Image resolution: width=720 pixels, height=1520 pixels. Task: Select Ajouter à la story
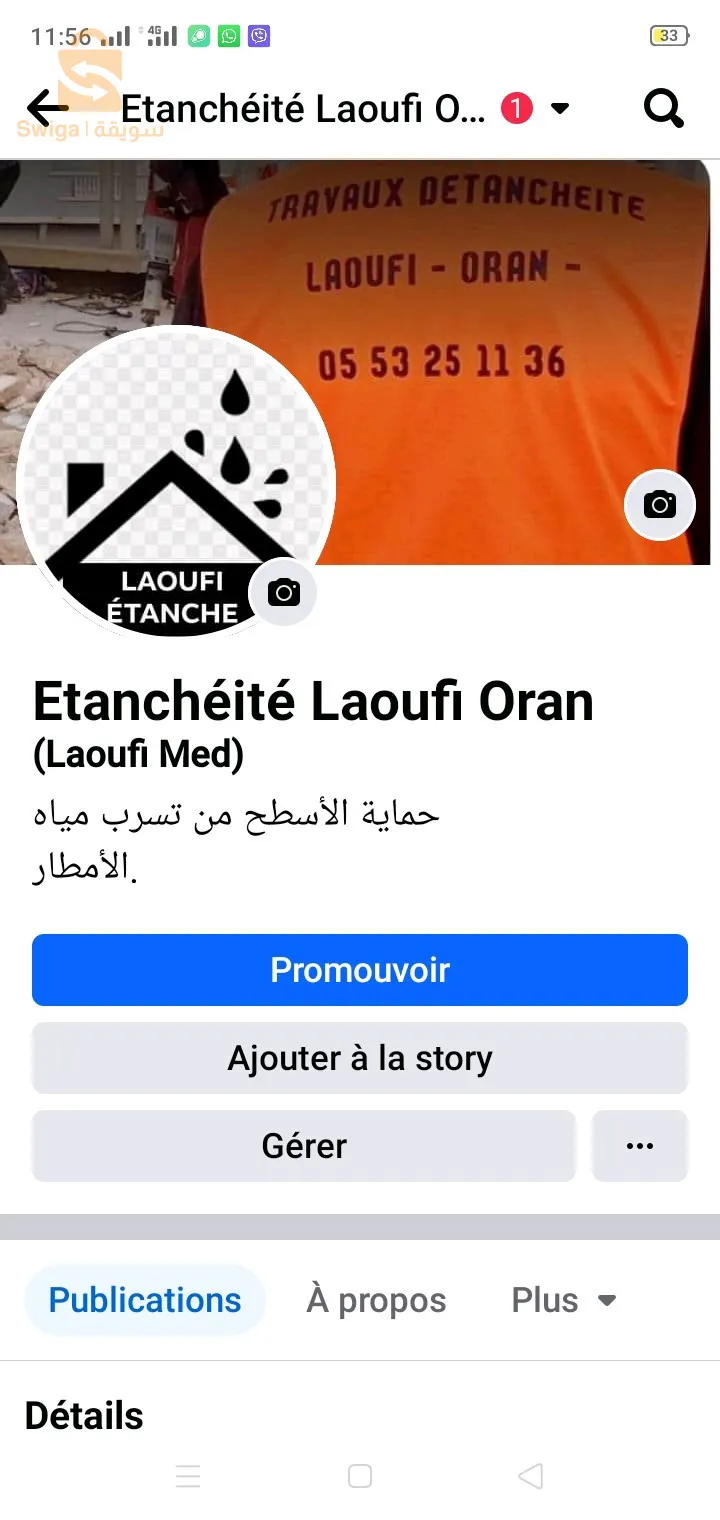click(x=360, y=1058)
